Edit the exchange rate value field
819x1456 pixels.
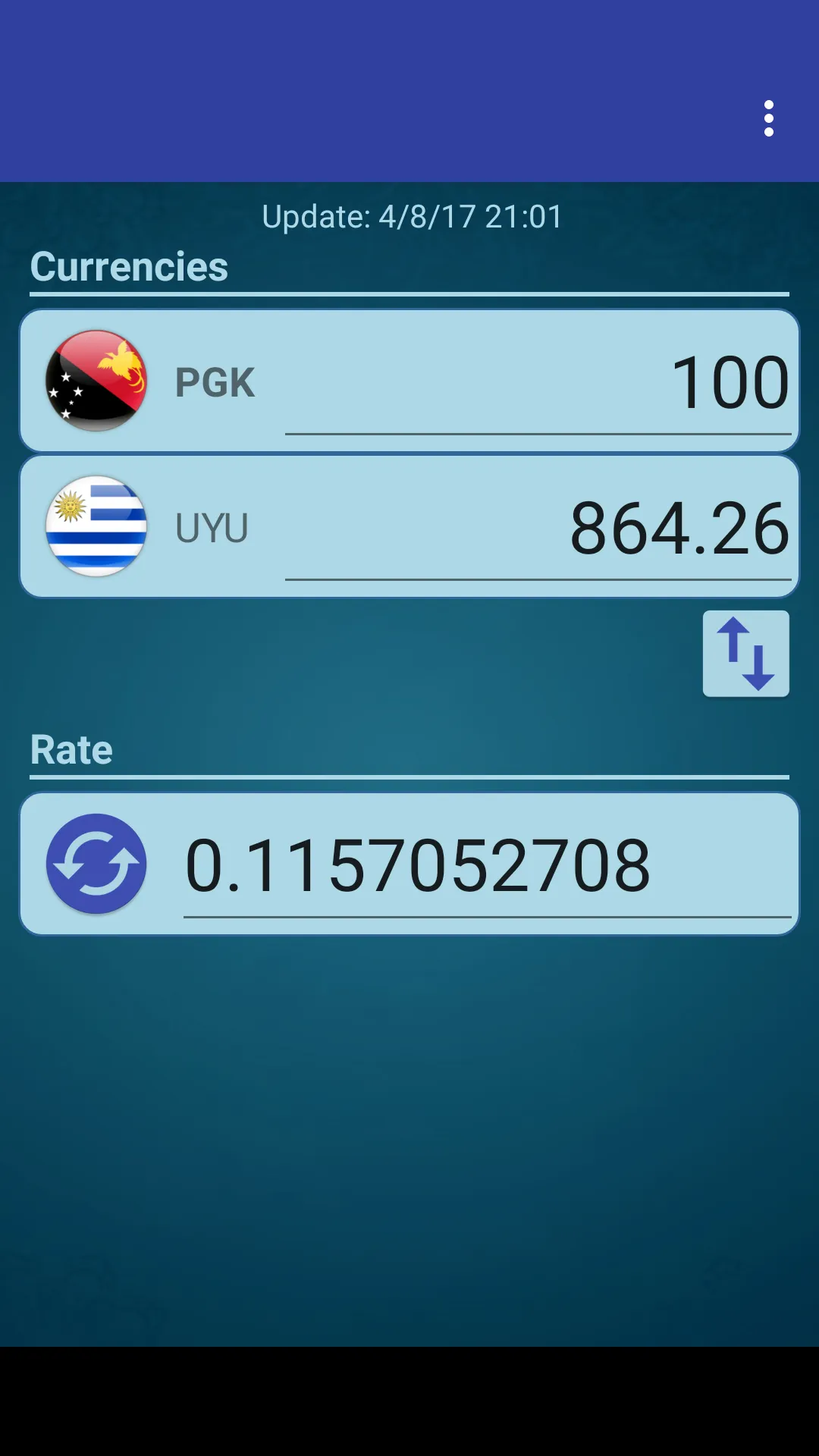pos(485,866)
